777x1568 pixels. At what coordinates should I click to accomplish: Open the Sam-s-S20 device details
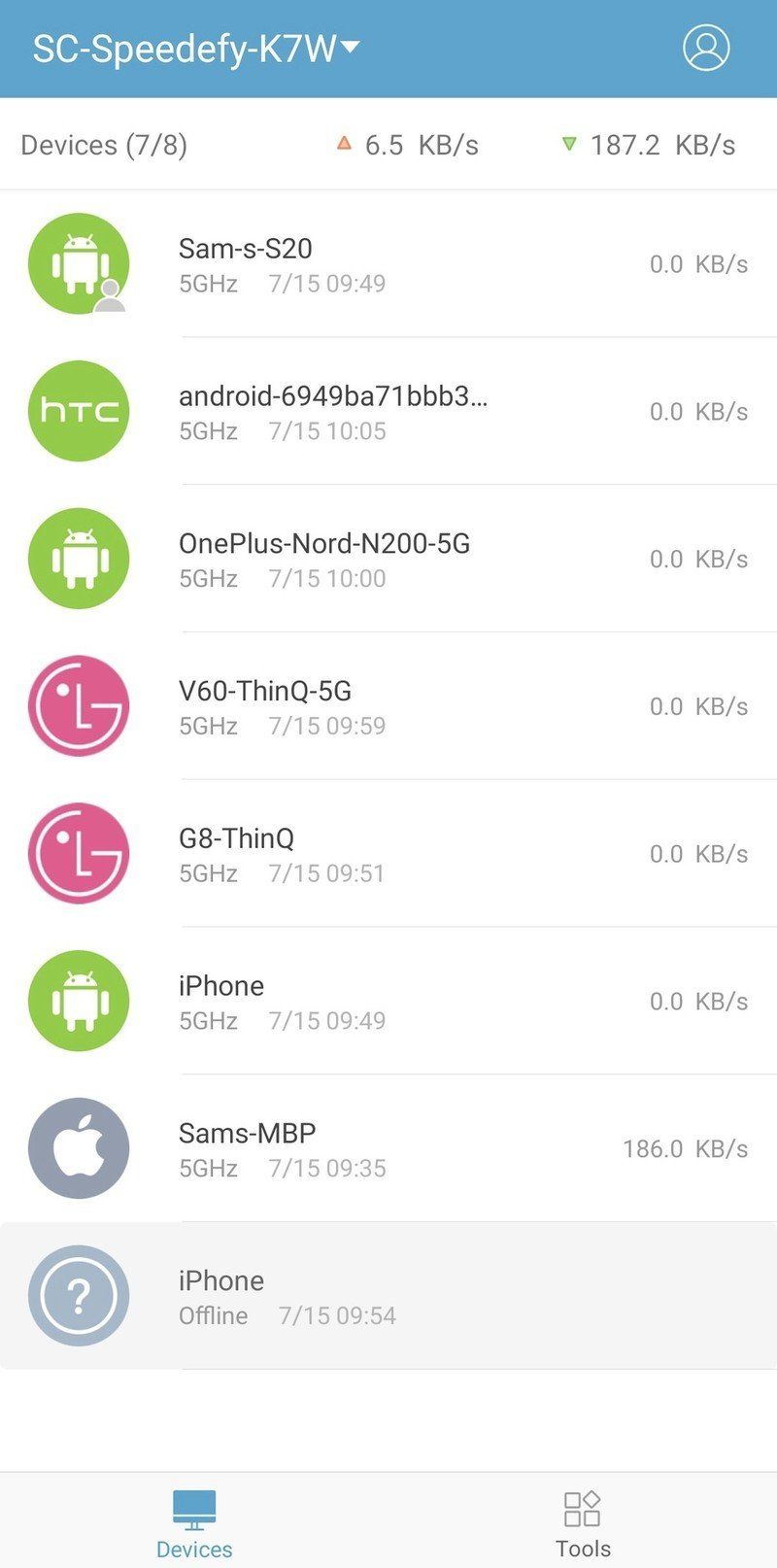click(x=388, y=264)
